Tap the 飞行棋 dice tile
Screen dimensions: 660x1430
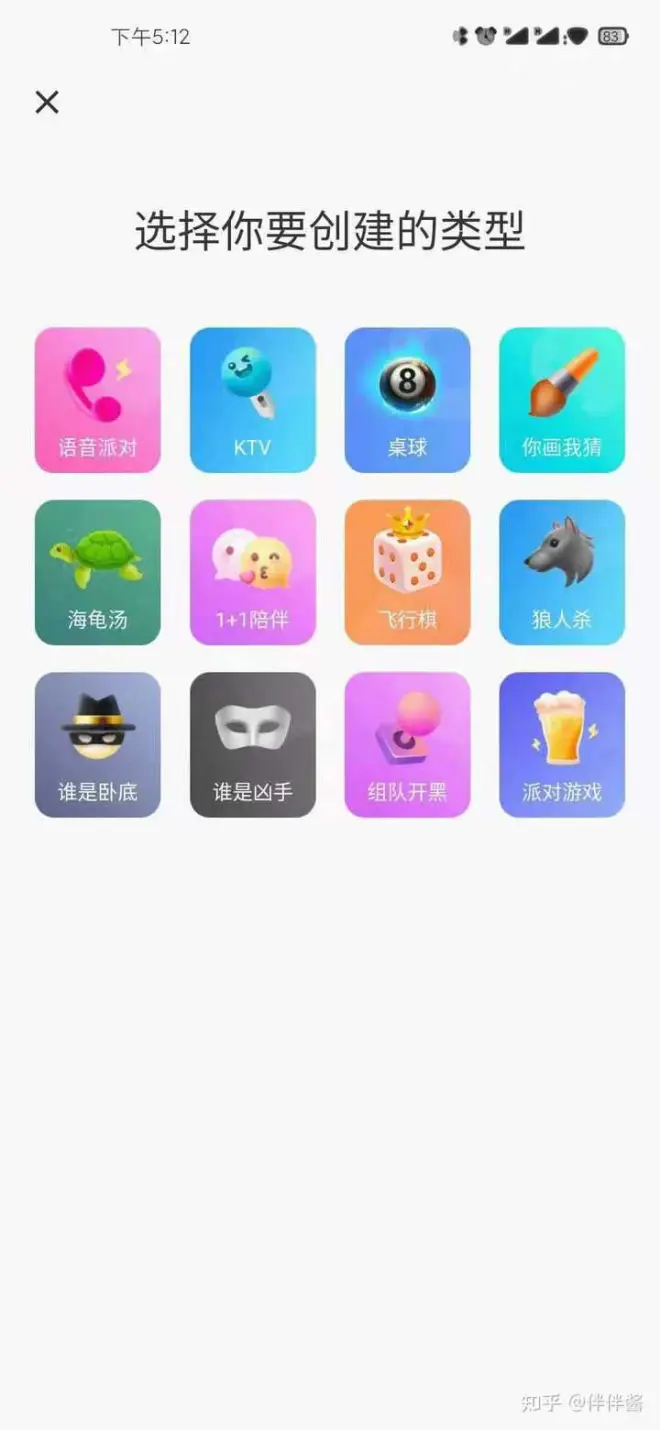coord(407,572)
